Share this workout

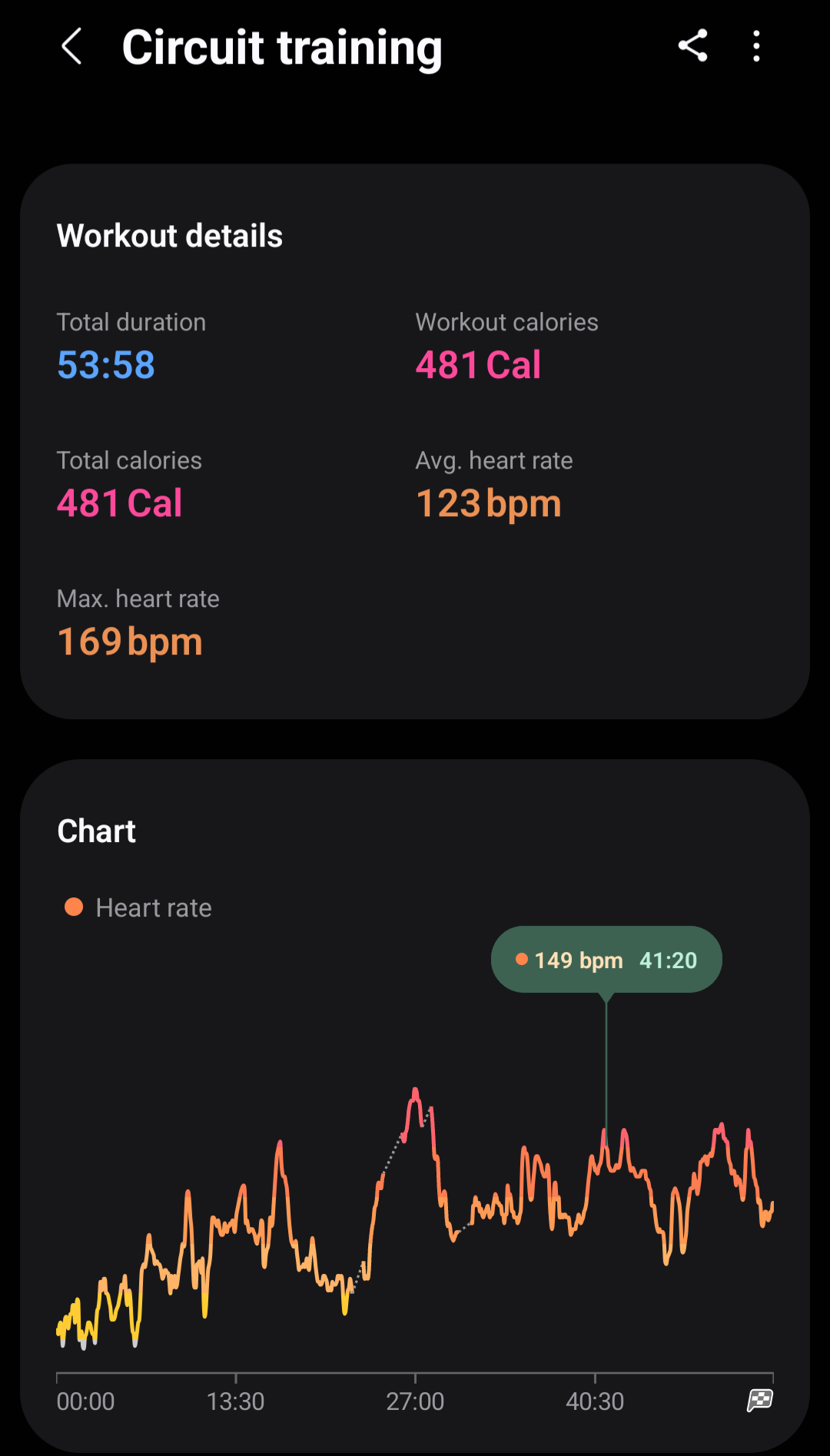(692, 46)
